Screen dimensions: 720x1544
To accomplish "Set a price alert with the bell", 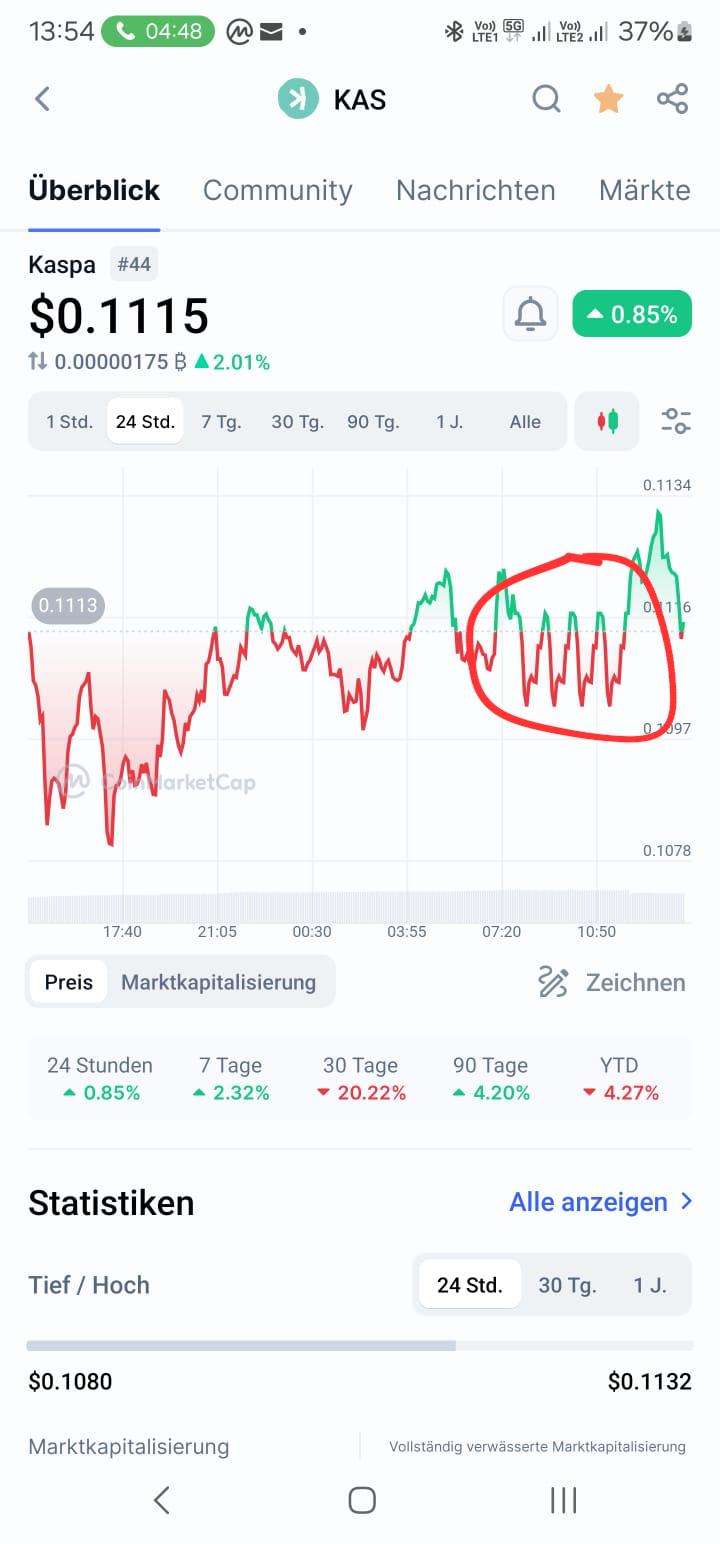I will tap(530, 315).
